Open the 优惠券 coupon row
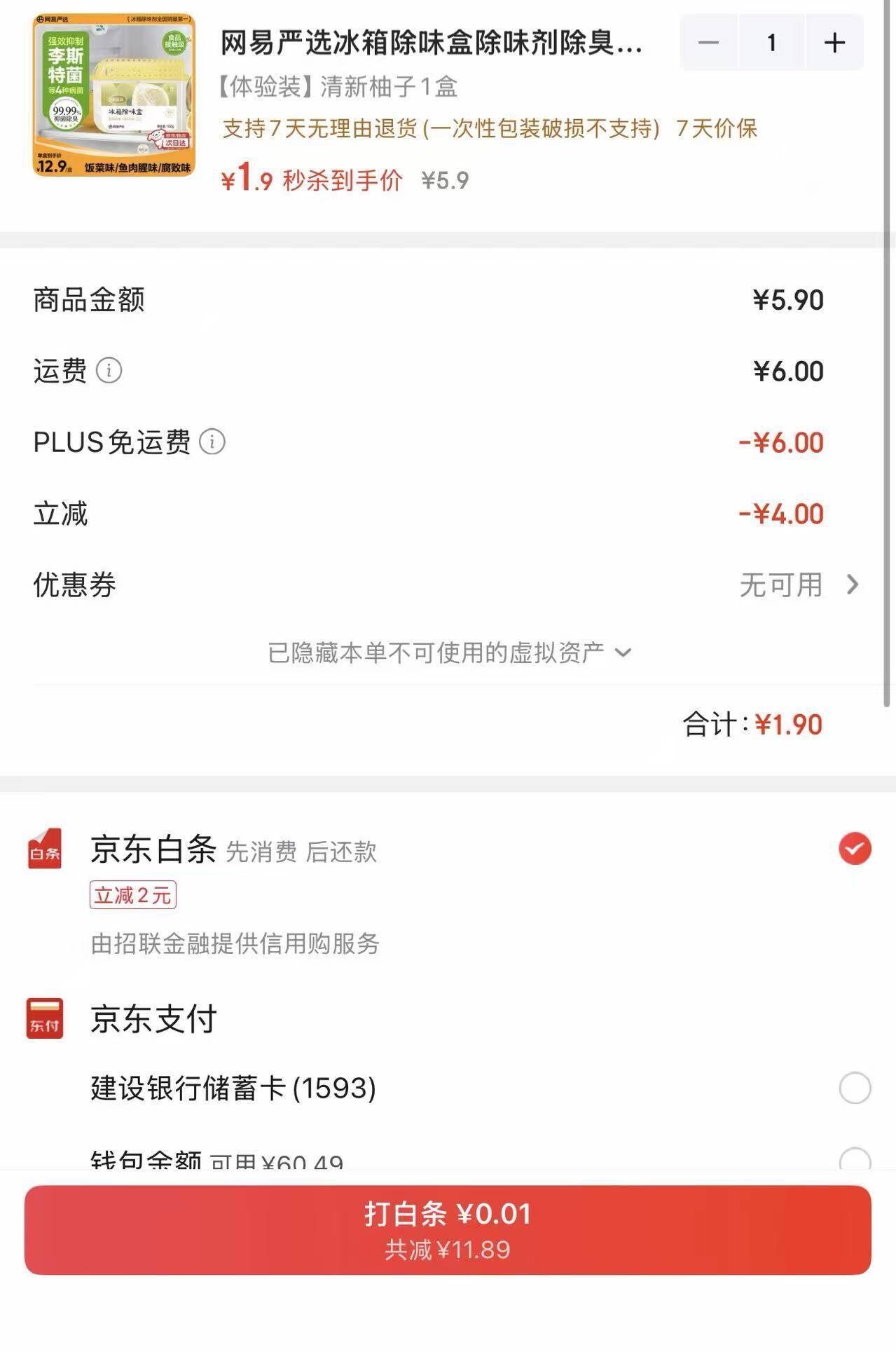This screenshot has height=1352, width=896. click(x=448, y=585)
